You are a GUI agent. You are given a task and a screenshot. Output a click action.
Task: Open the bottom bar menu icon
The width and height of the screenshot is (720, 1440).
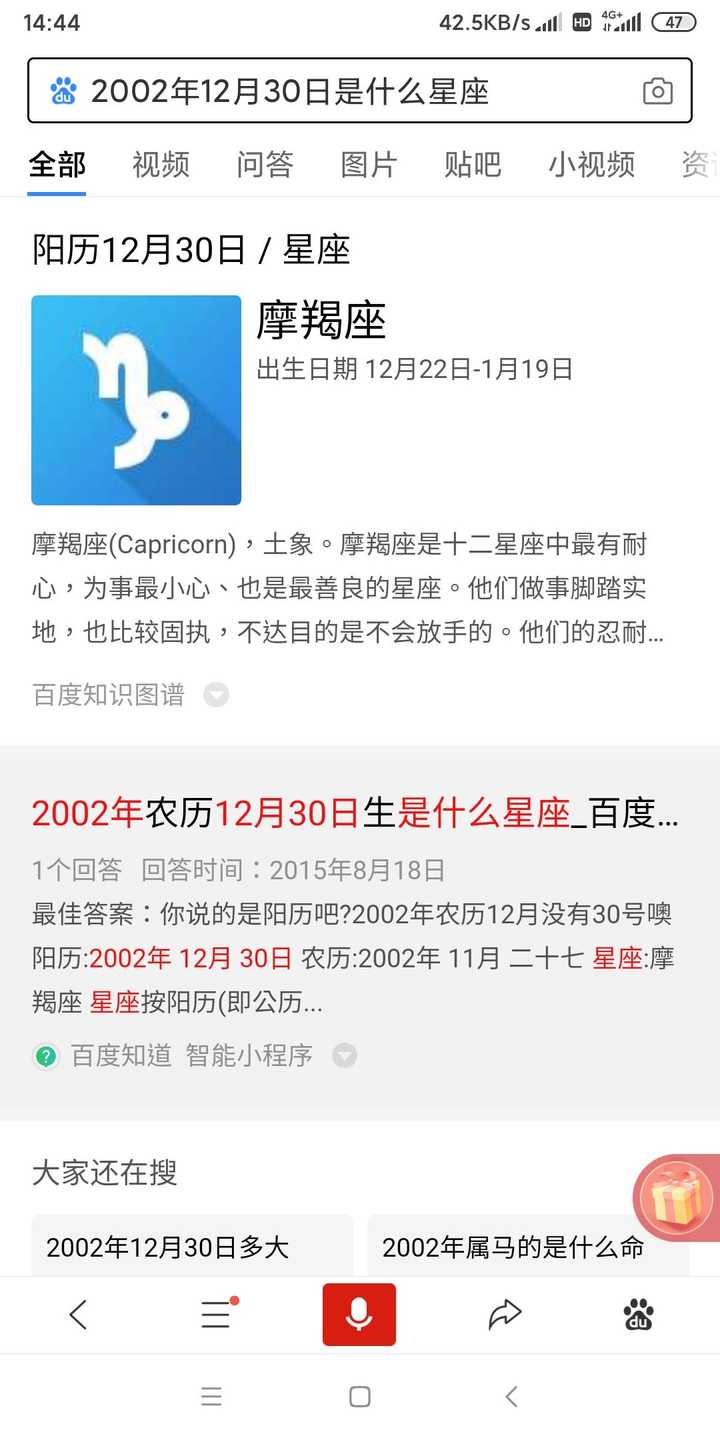(217, 1314)
